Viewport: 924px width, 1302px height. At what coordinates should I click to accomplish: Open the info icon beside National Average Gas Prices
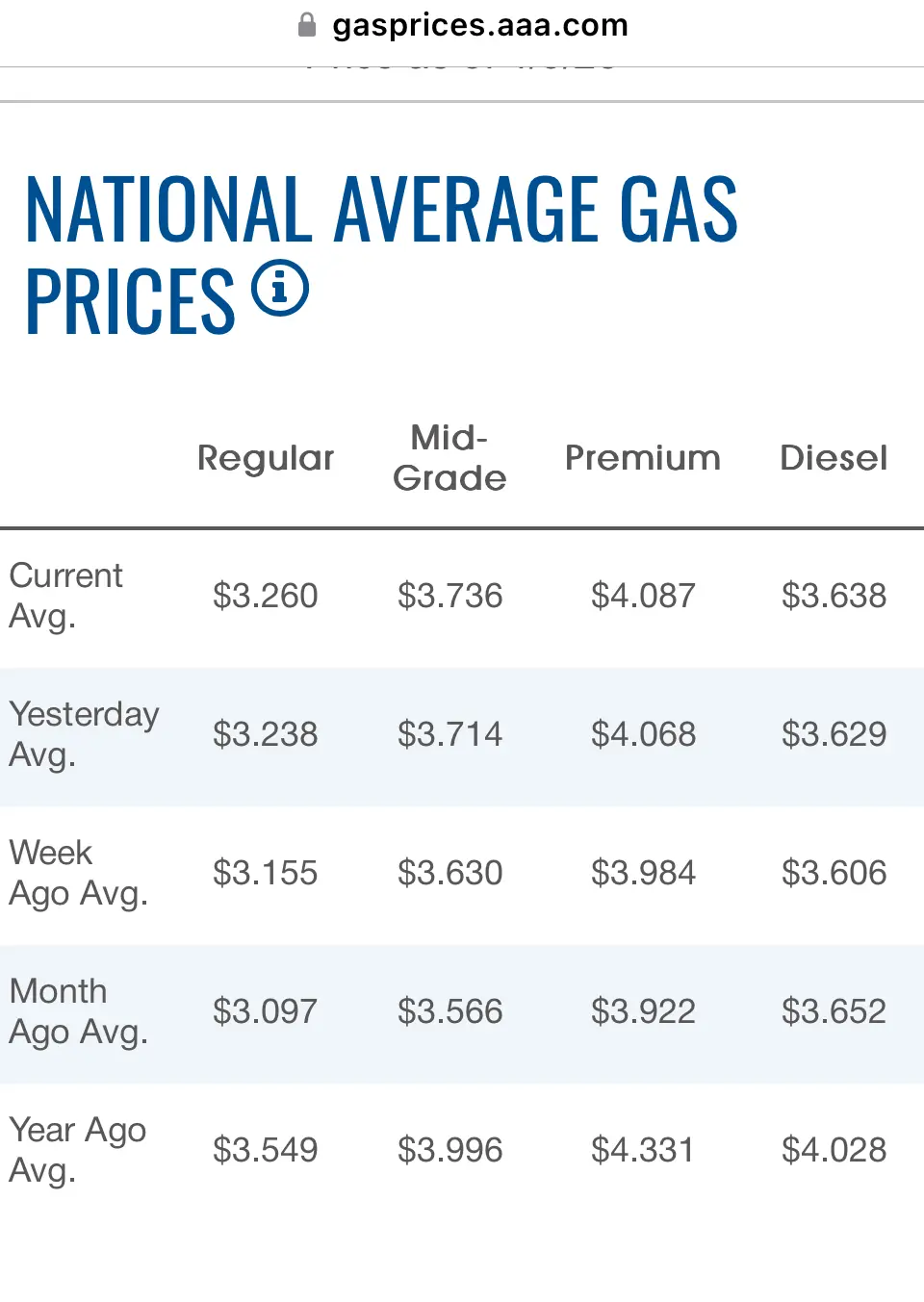coord(280,289)
